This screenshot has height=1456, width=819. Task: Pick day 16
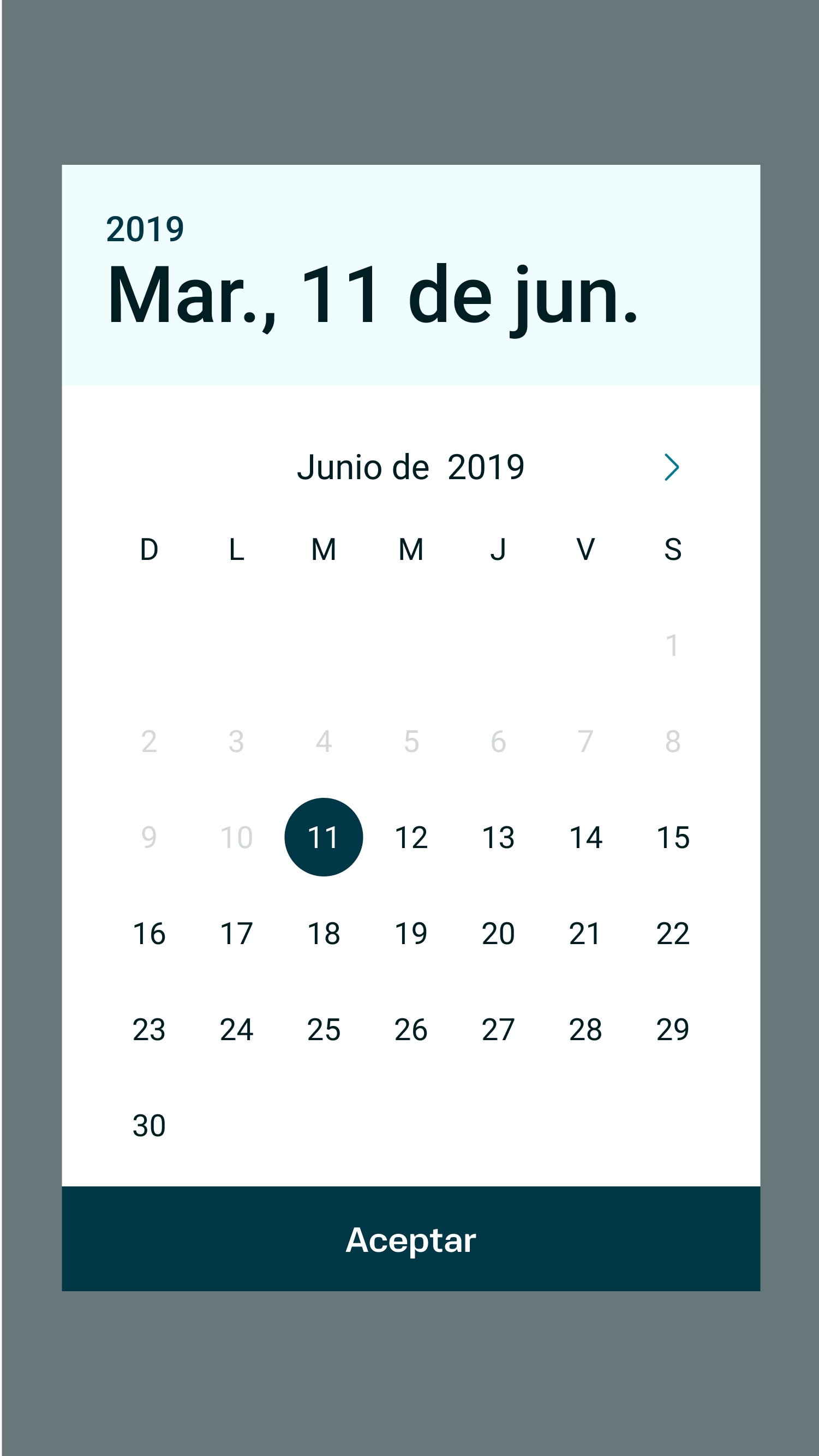coord(149,933)
